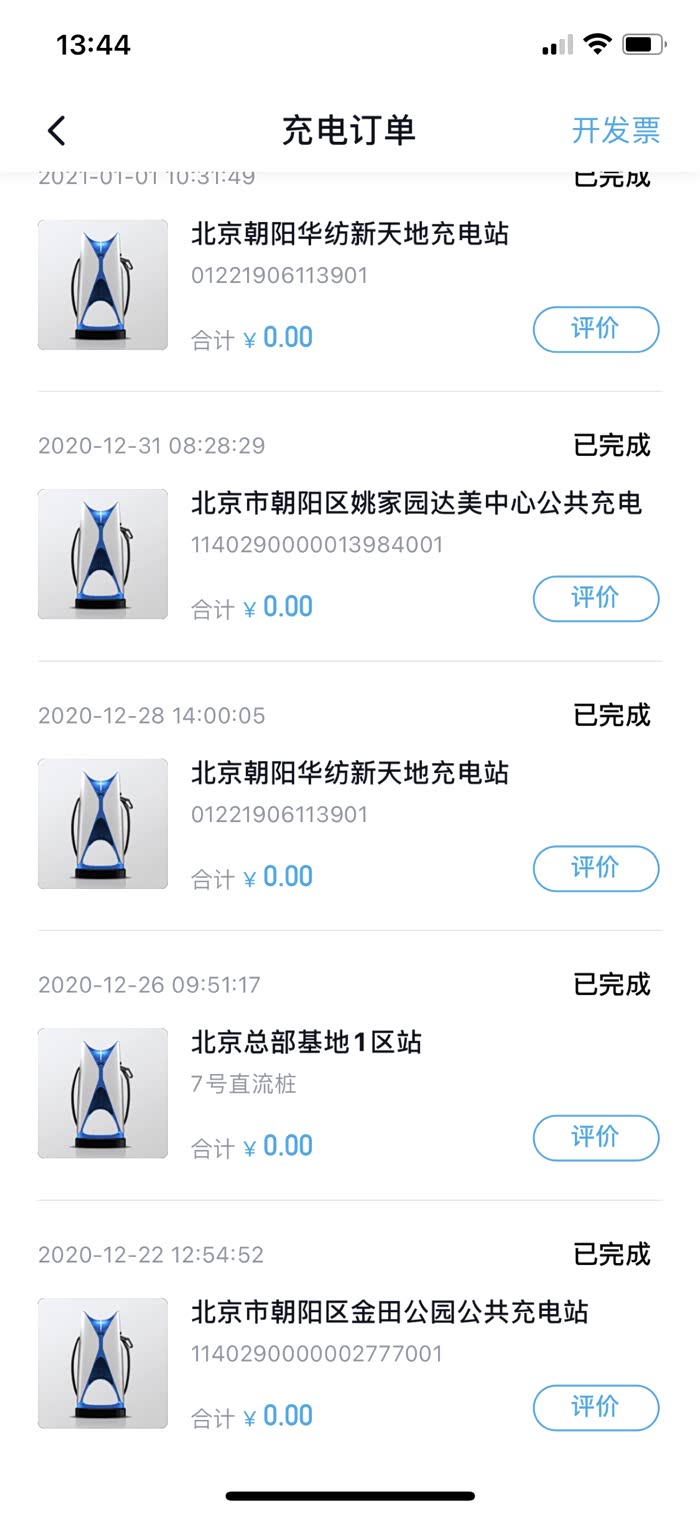700x1515 pixels.
Task: Open order 北京市朝阳区姚家园达美中心公共充电
Action: tap(415, 503)
